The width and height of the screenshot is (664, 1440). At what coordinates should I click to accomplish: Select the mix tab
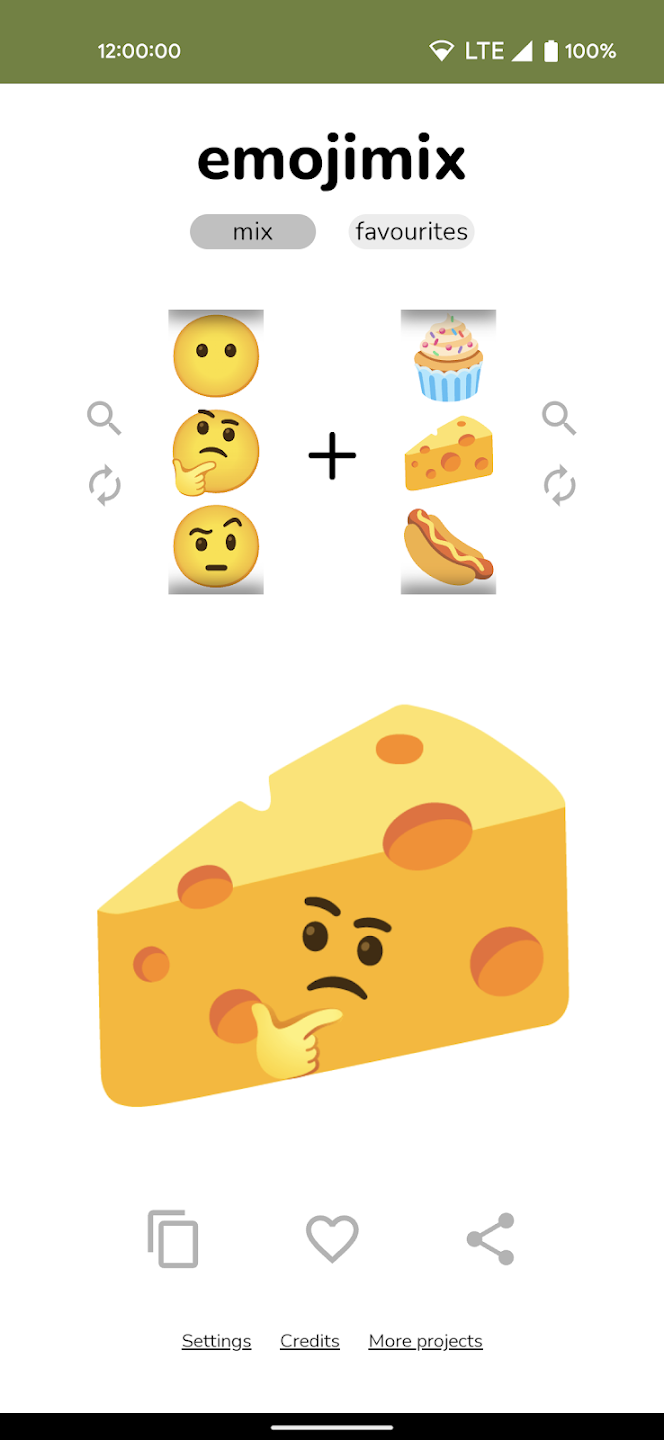click(253, 232)
